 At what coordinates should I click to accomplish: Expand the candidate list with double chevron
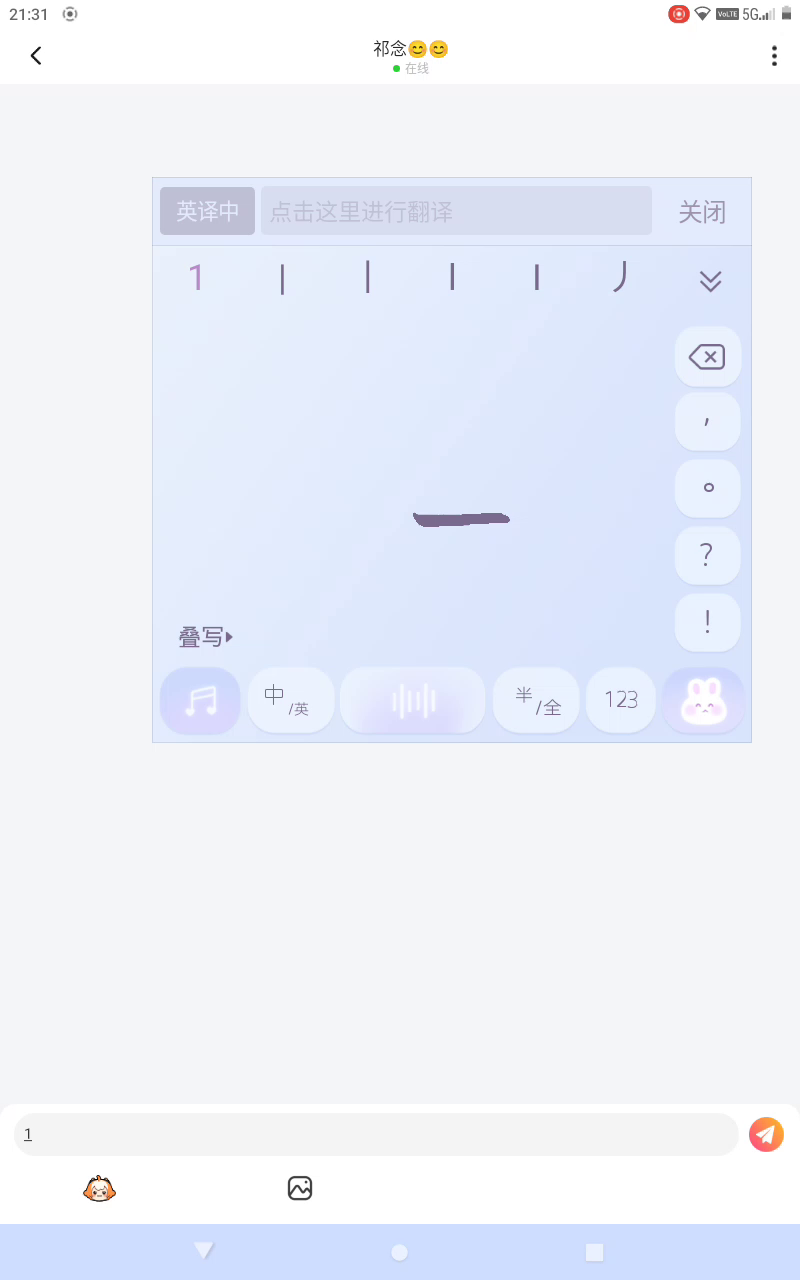coord(710,281)
